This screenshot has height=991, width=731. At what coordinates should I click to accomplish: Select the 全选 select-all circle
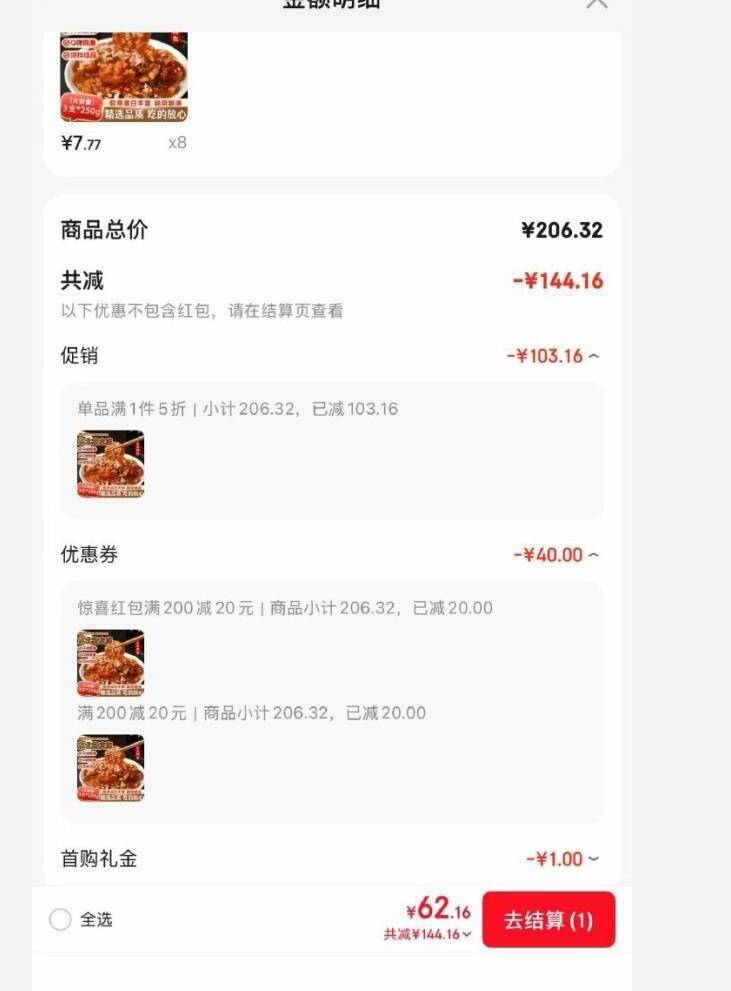(x=58, y=919)
